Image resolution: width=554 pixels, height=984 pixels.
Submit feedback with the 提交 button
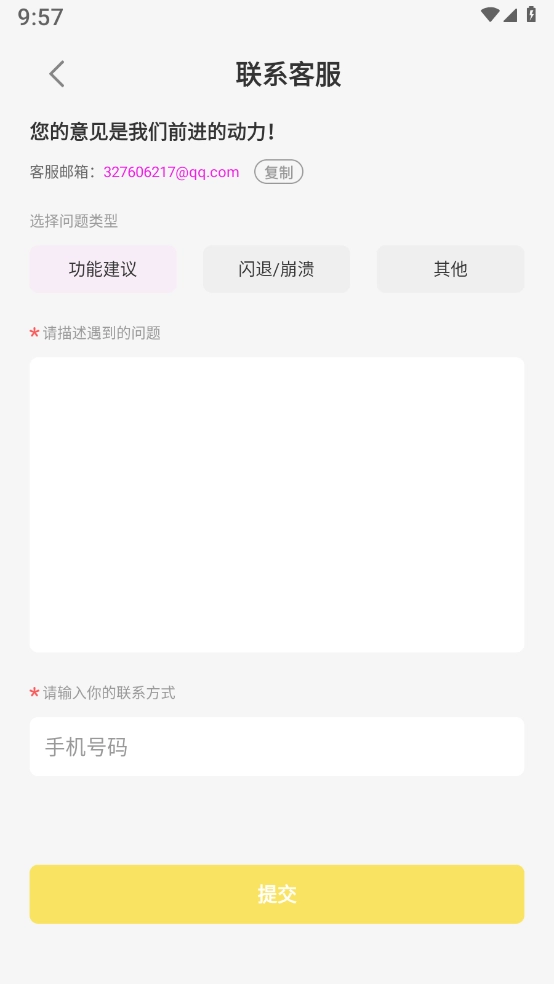coord(277,894)
